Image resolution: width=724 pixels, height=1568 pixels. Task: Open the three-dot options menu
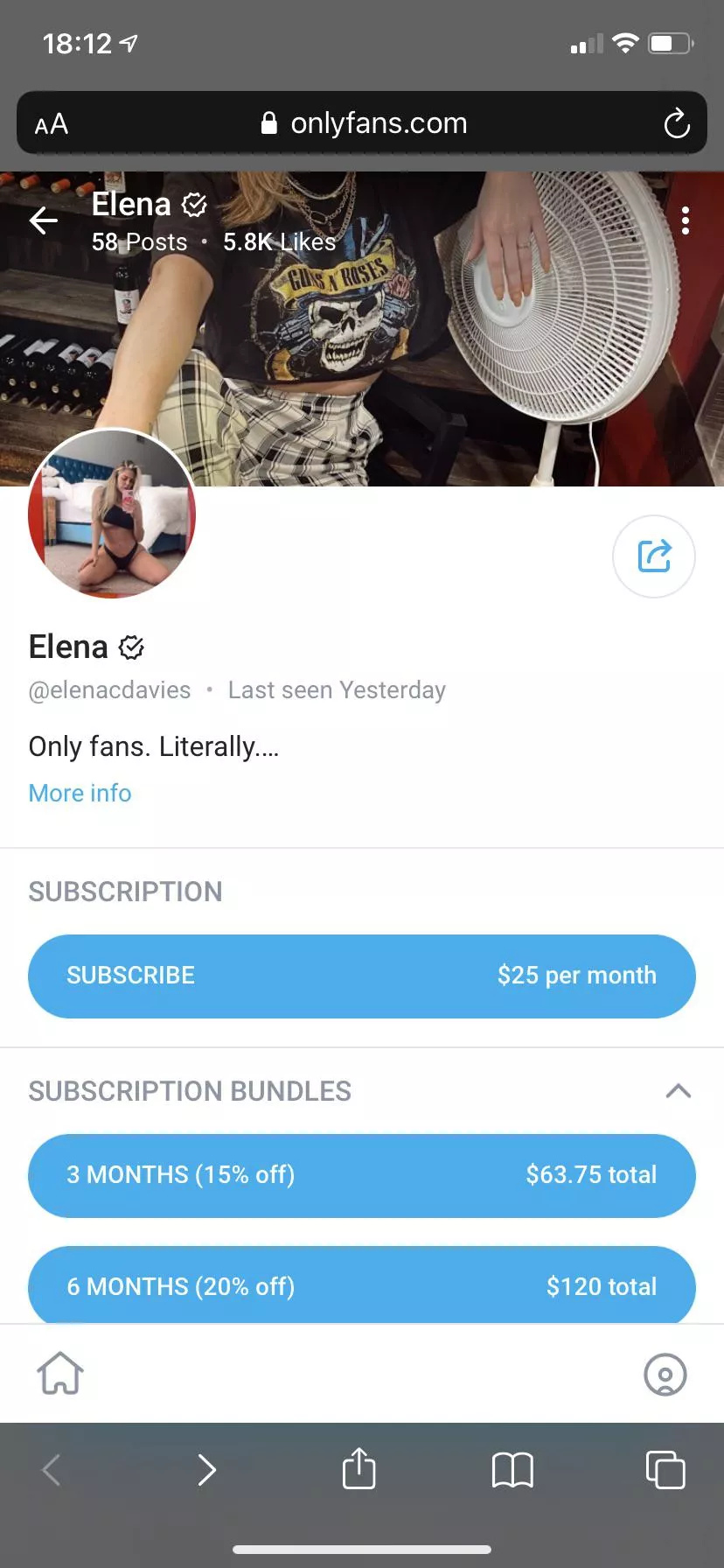(686, 220)
